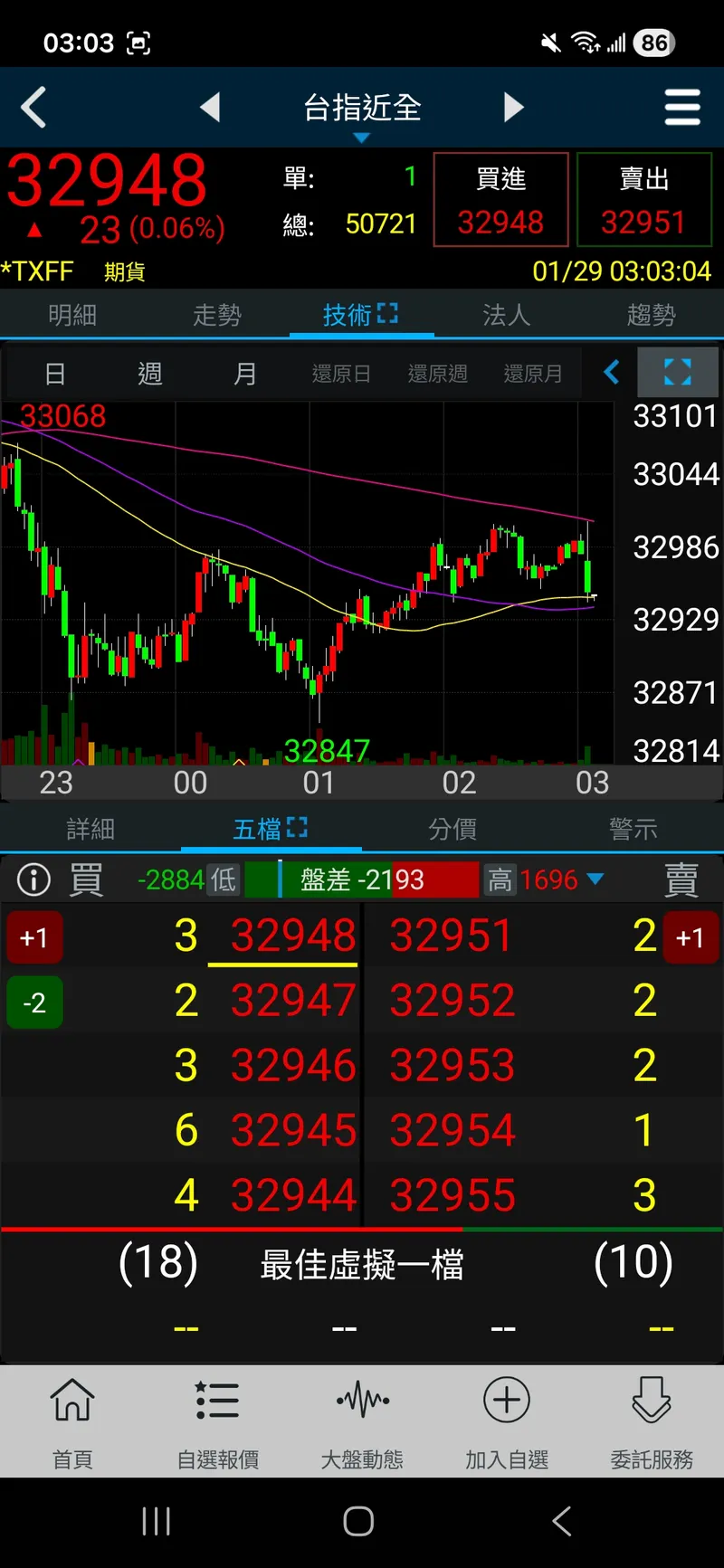Tap the 賣出 32951 button
The width and height of the screenshot is (724, 1568).
click(644, 200)
